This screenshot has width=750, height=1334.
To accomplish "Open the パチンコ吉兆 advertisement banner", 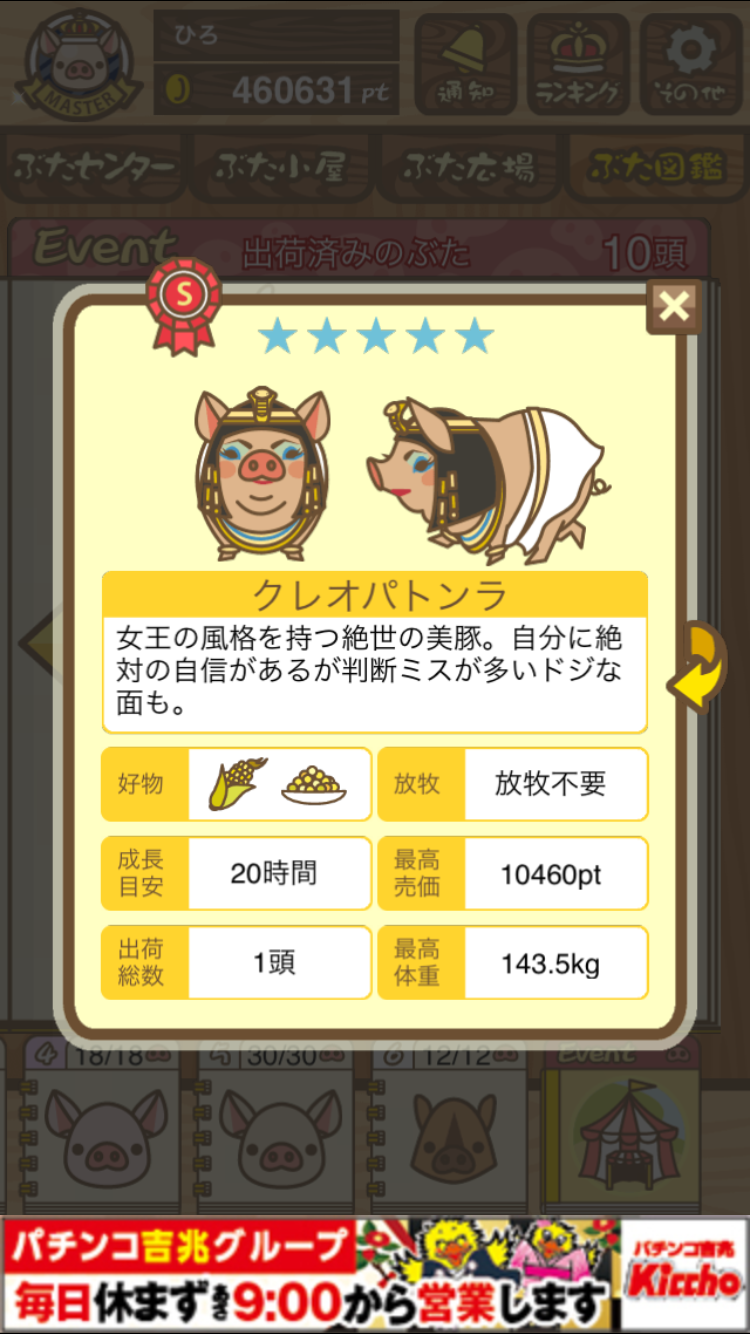I will (375, 1275).
